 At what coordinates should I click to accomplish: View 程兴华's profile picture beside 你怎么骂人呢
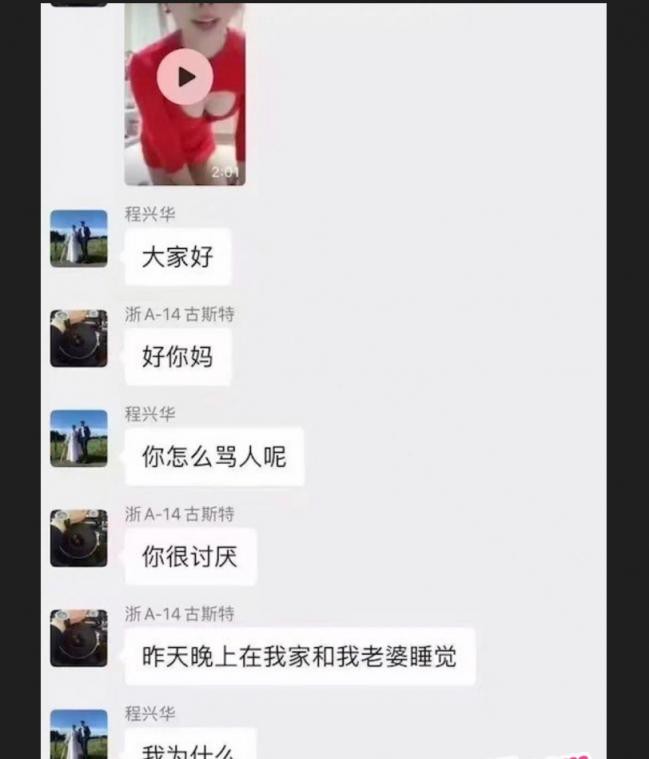tap(79, 438)
